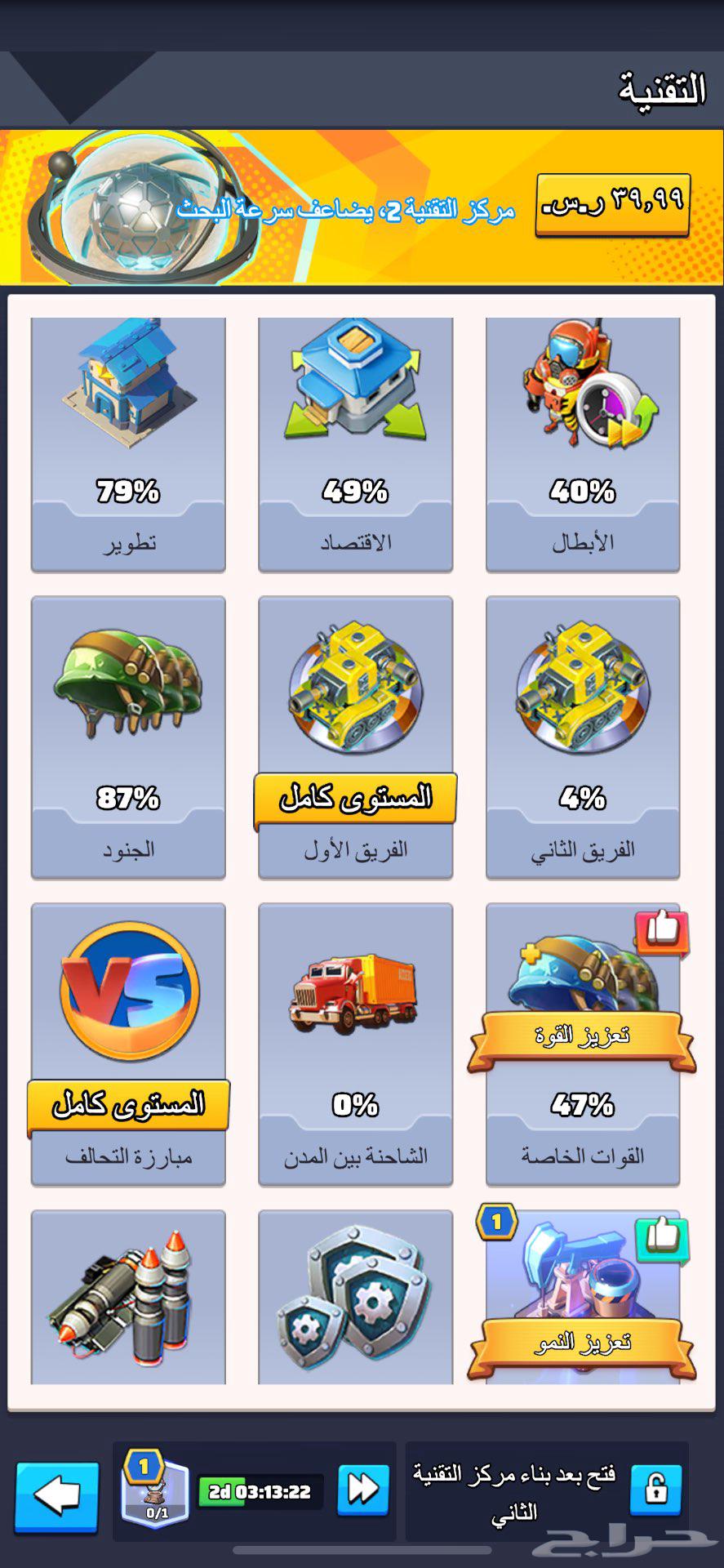The height and width of the screenshot is (1568, 724).
Task: Toggle the thumbs-up badge on القوات الخاصة
Action: point(662,931)
